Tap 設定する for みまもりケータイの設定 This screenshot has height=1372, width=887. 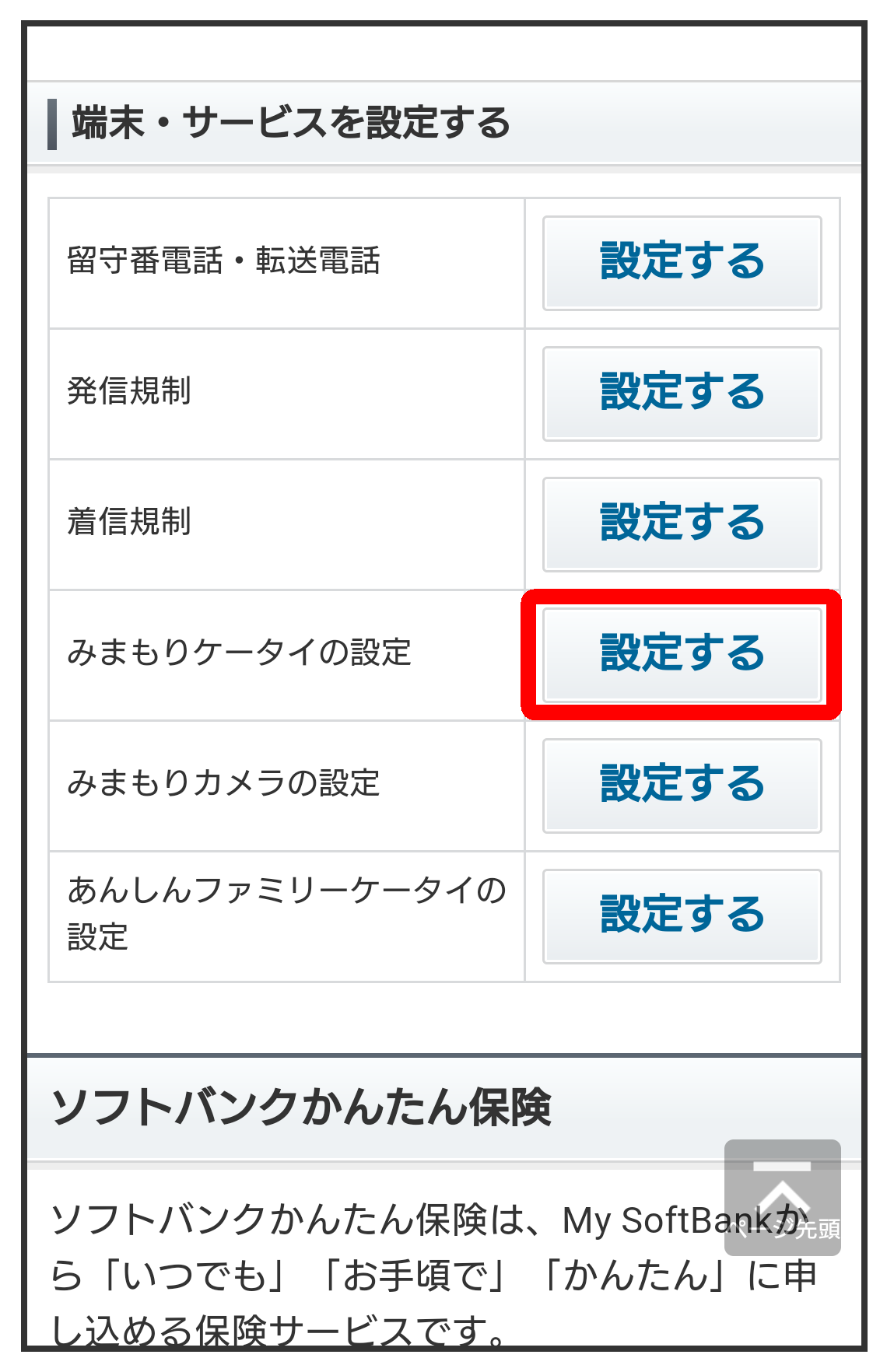[x=682, y=655]
